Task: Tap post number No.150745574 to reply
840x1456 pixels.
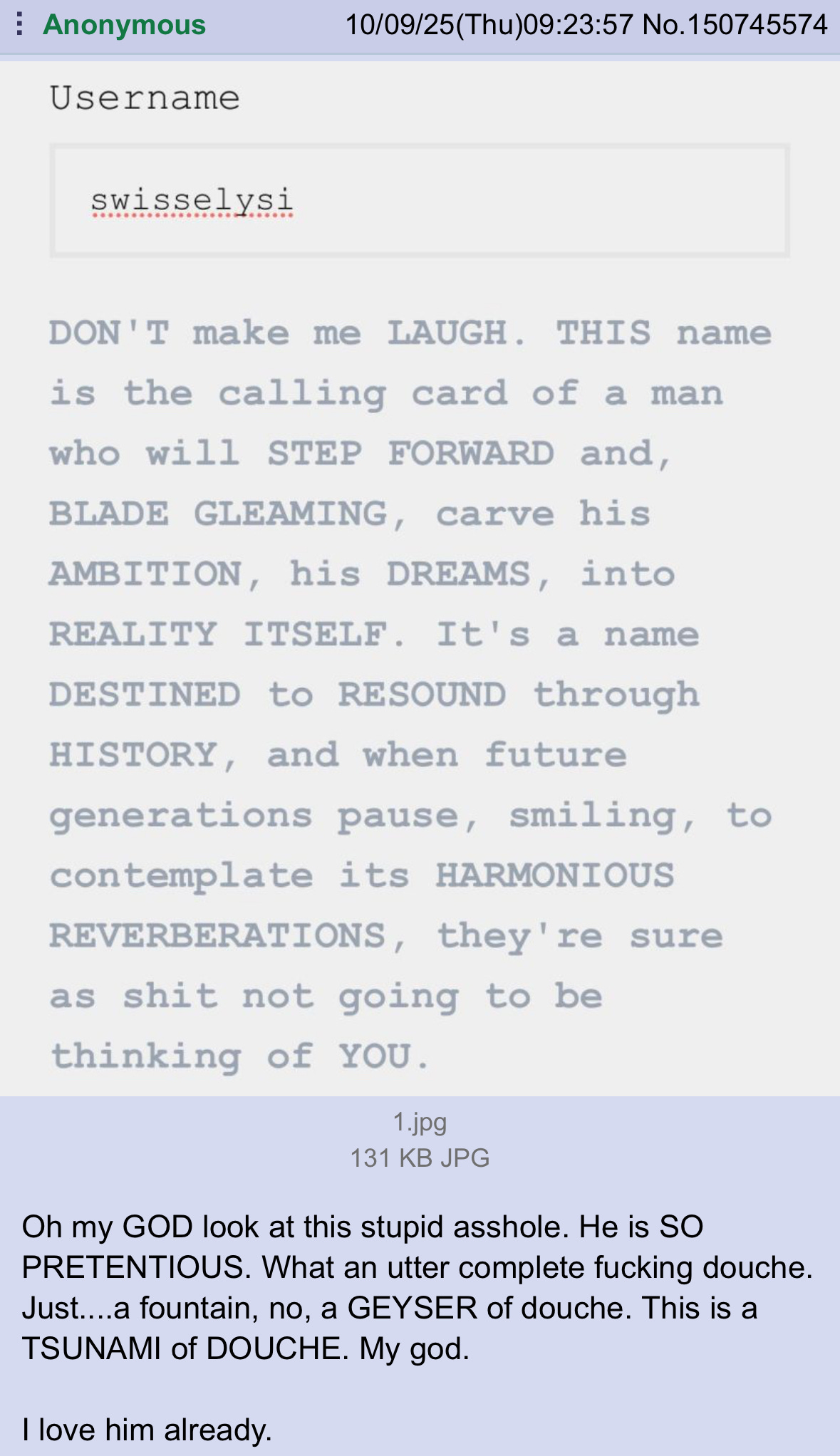Action: point(735,25)
